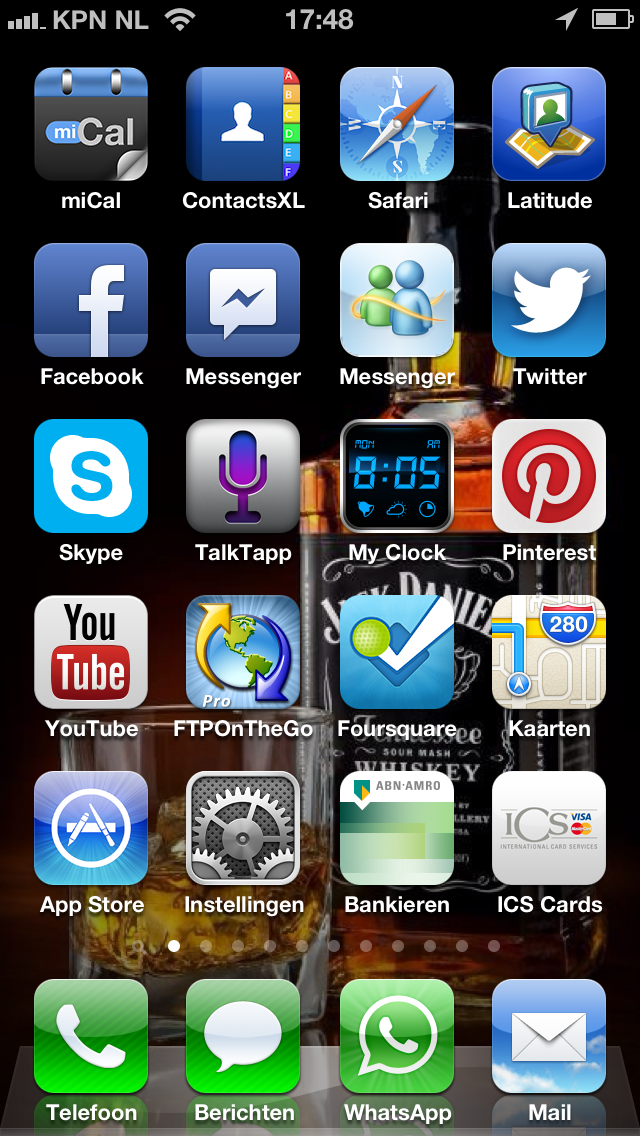Open Kaarten maps app

[x=549, y=652]
